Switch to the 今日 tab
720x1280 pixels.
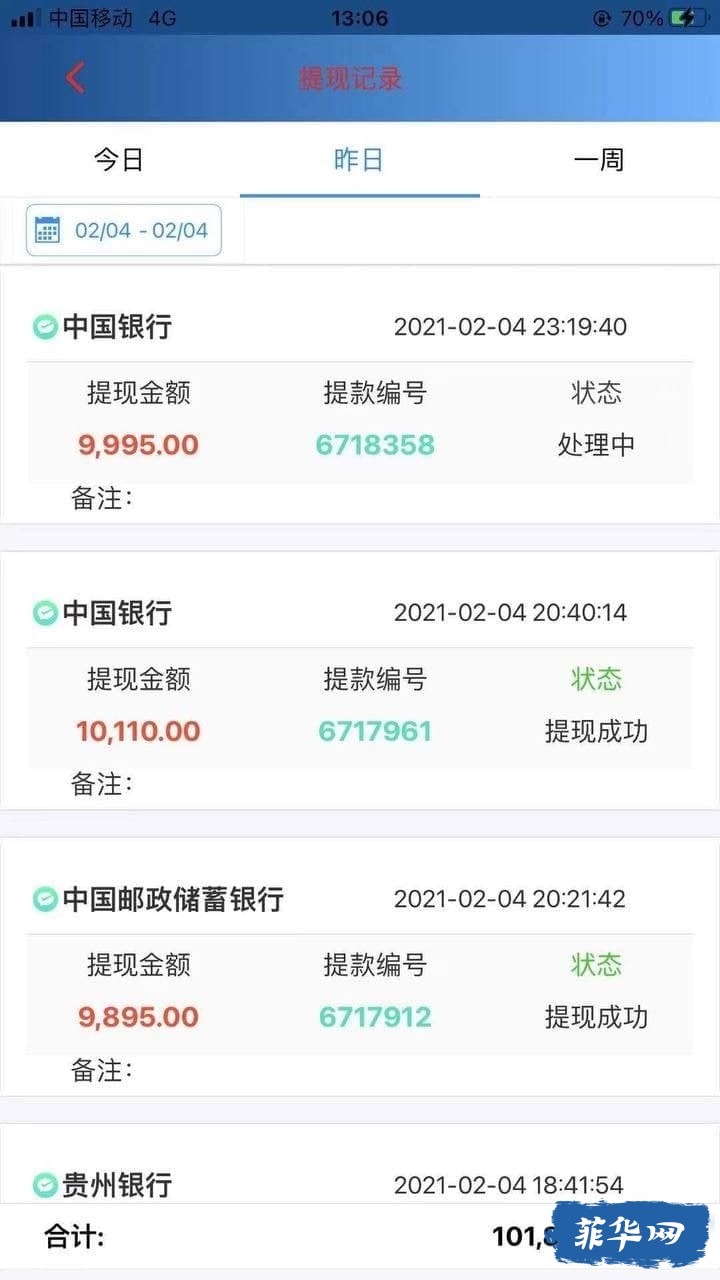119,160
